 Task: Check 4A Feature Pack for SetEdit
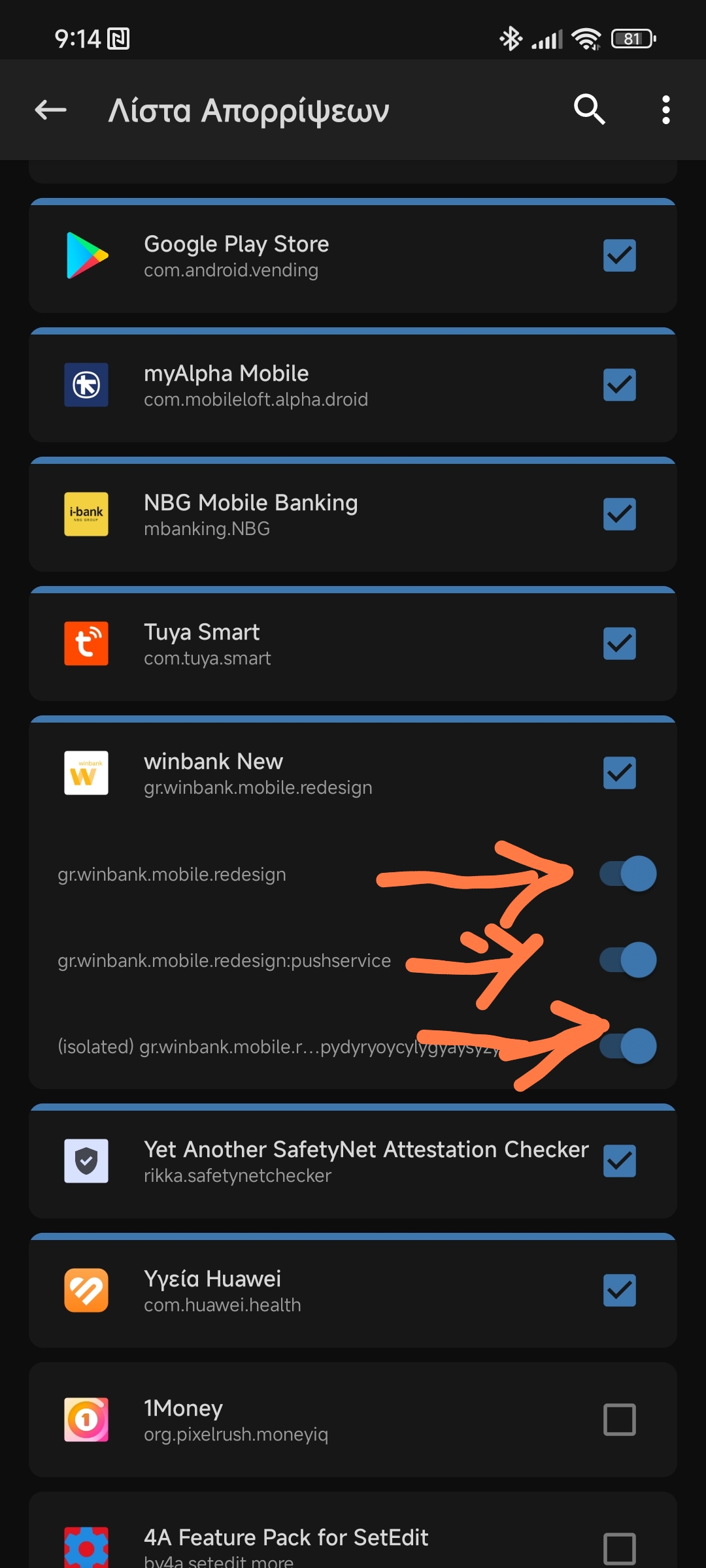point(619,1549)
